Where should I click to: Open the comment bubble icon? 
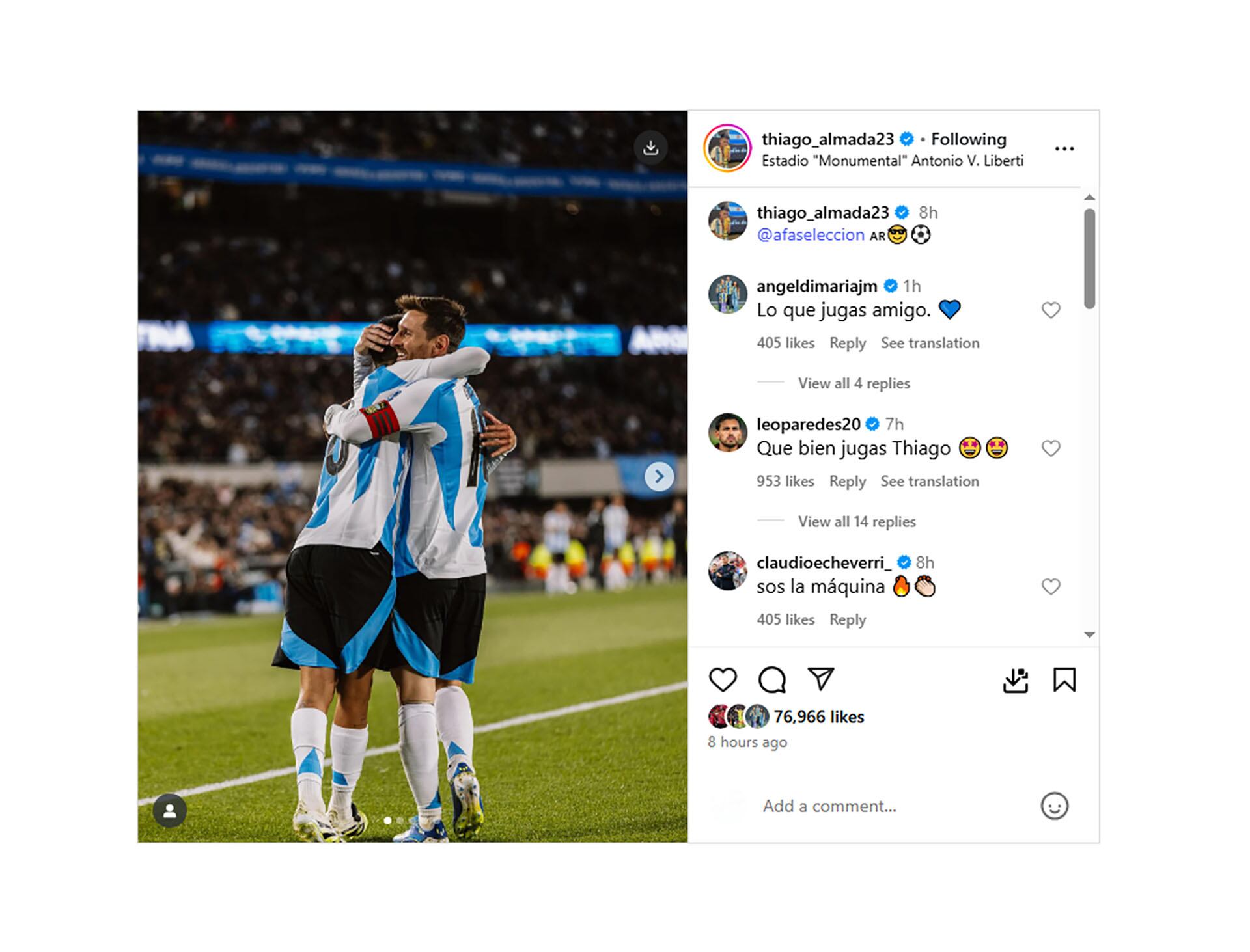coord(772,680)
